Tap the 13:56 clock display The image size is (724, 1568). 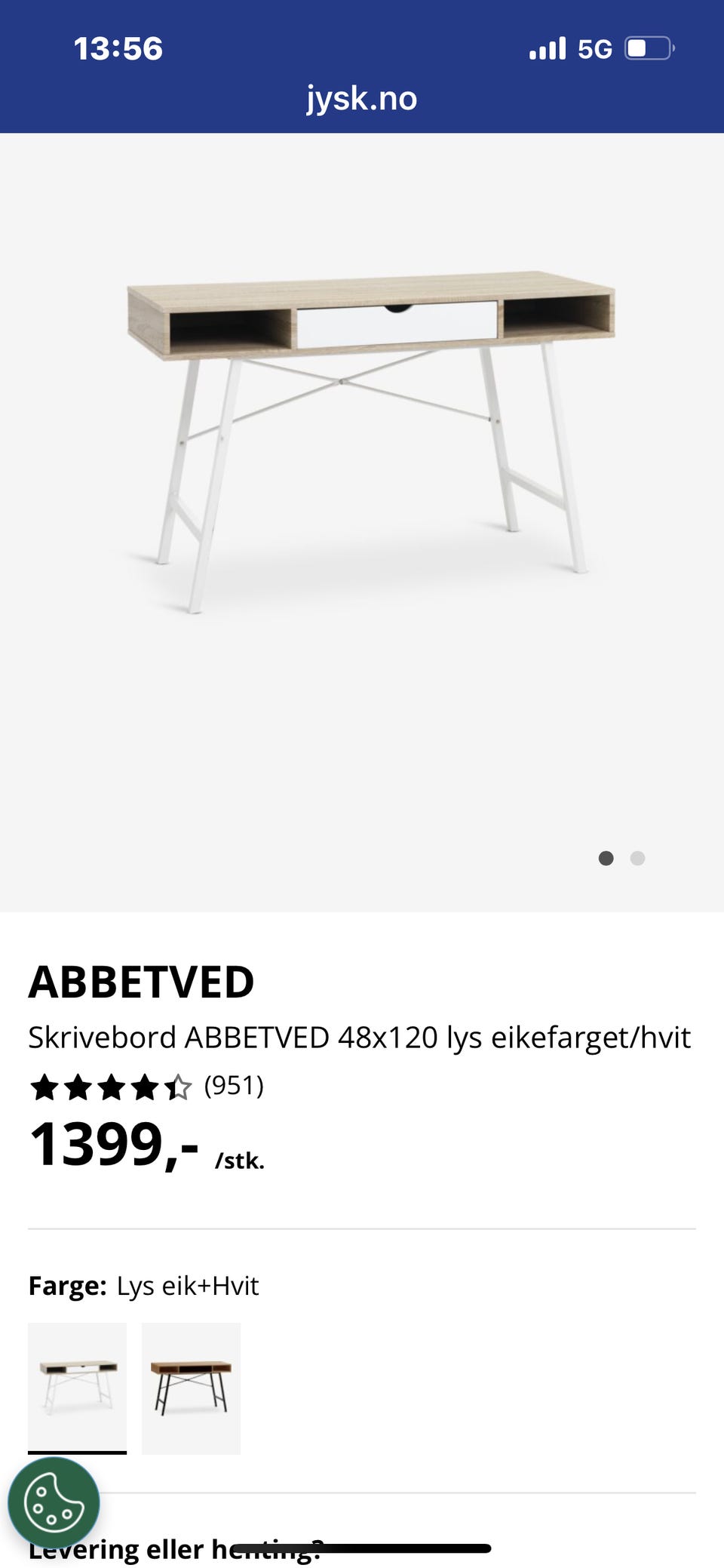118,48
